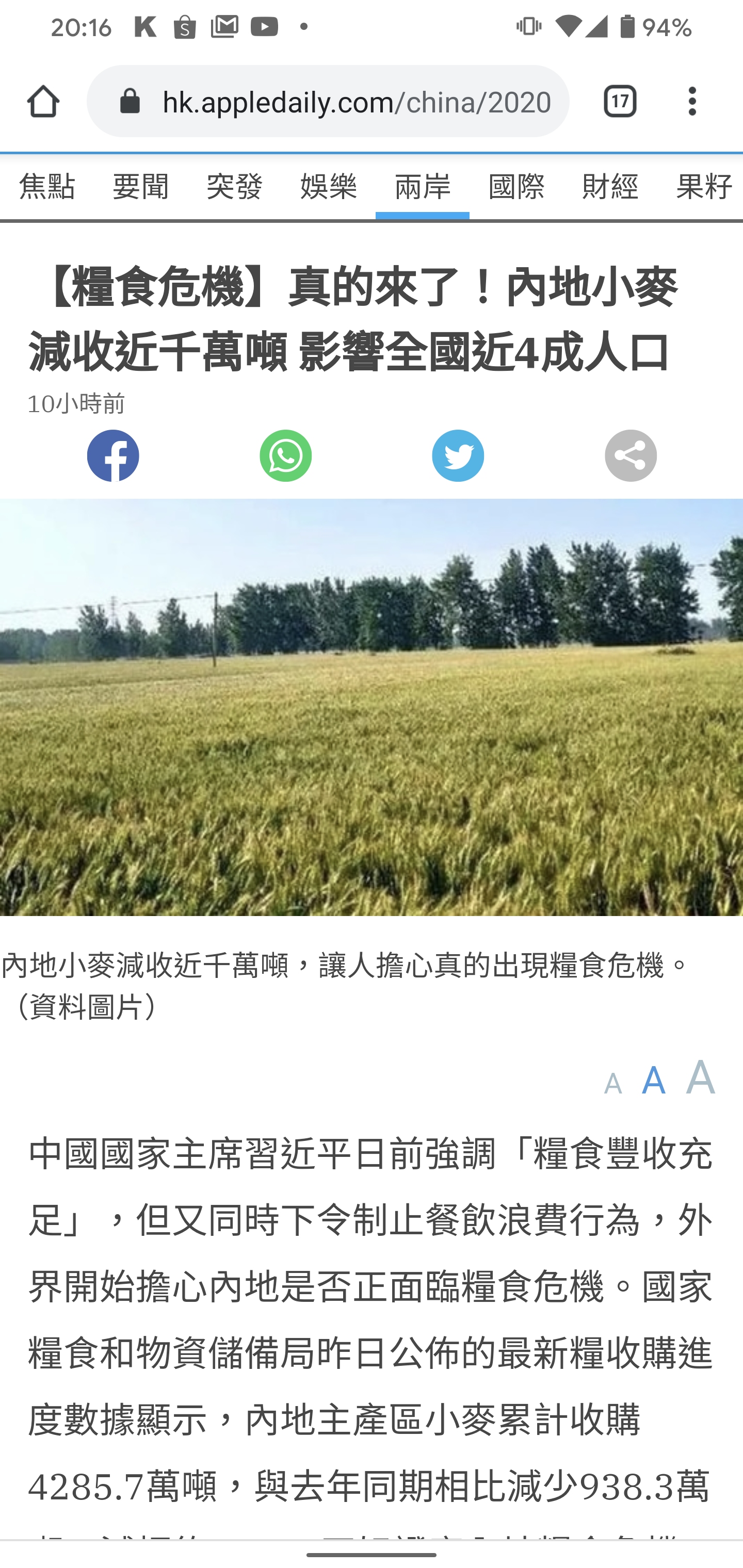Select the 兩岸 tab
This screenshot has height=1568, width=743.
(422, 186)
